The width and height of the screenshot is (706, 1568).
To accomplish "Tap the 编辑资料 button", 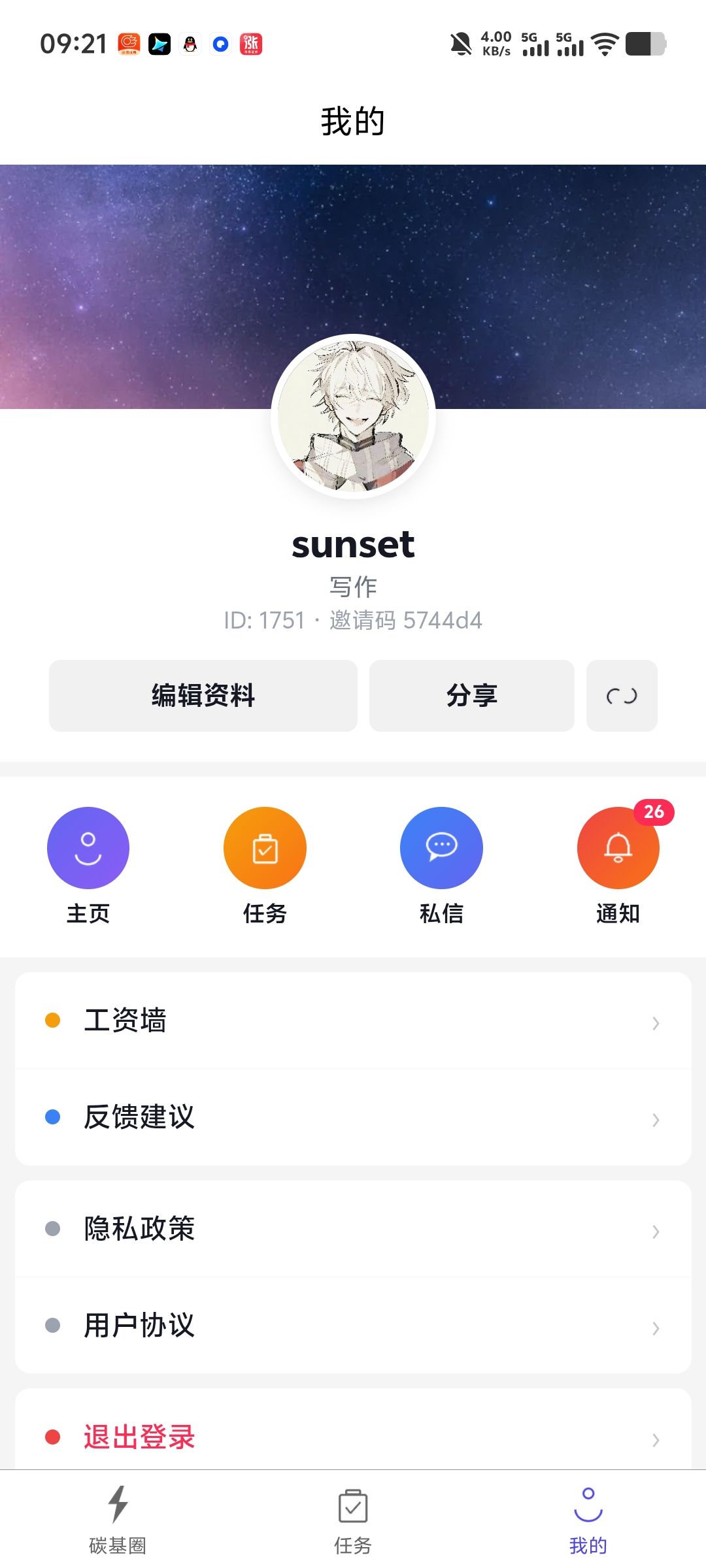I will 203,695.
